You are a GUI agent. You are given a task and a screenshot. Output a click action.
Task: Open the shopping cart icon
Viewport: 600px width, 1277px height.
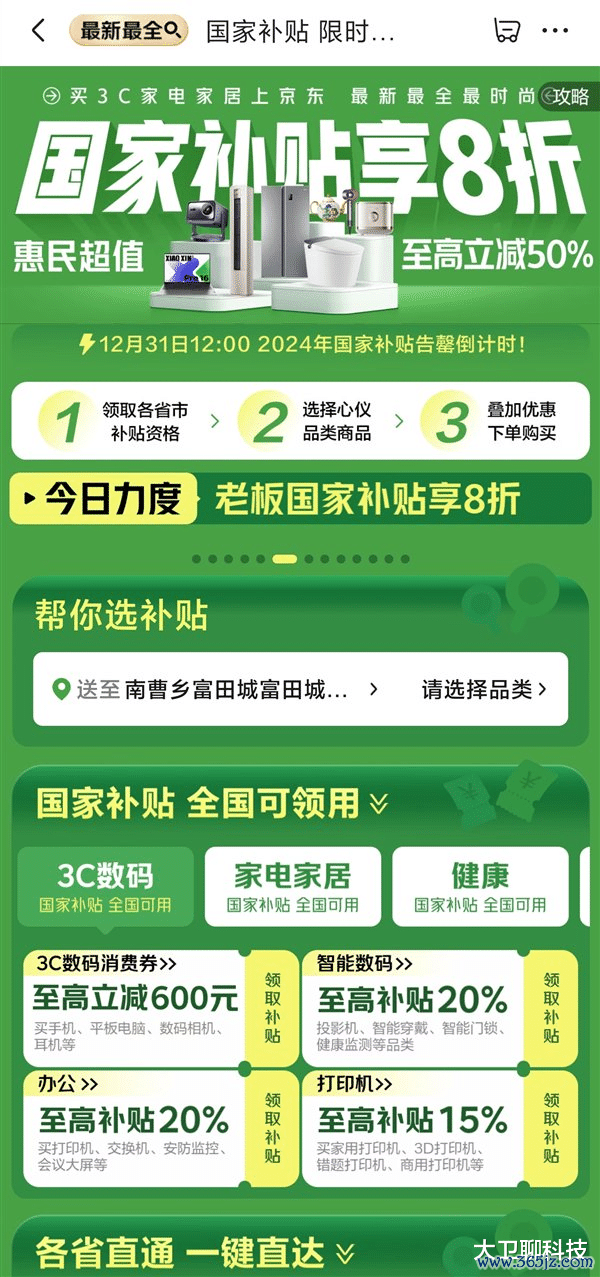click(x=507, y=31)
